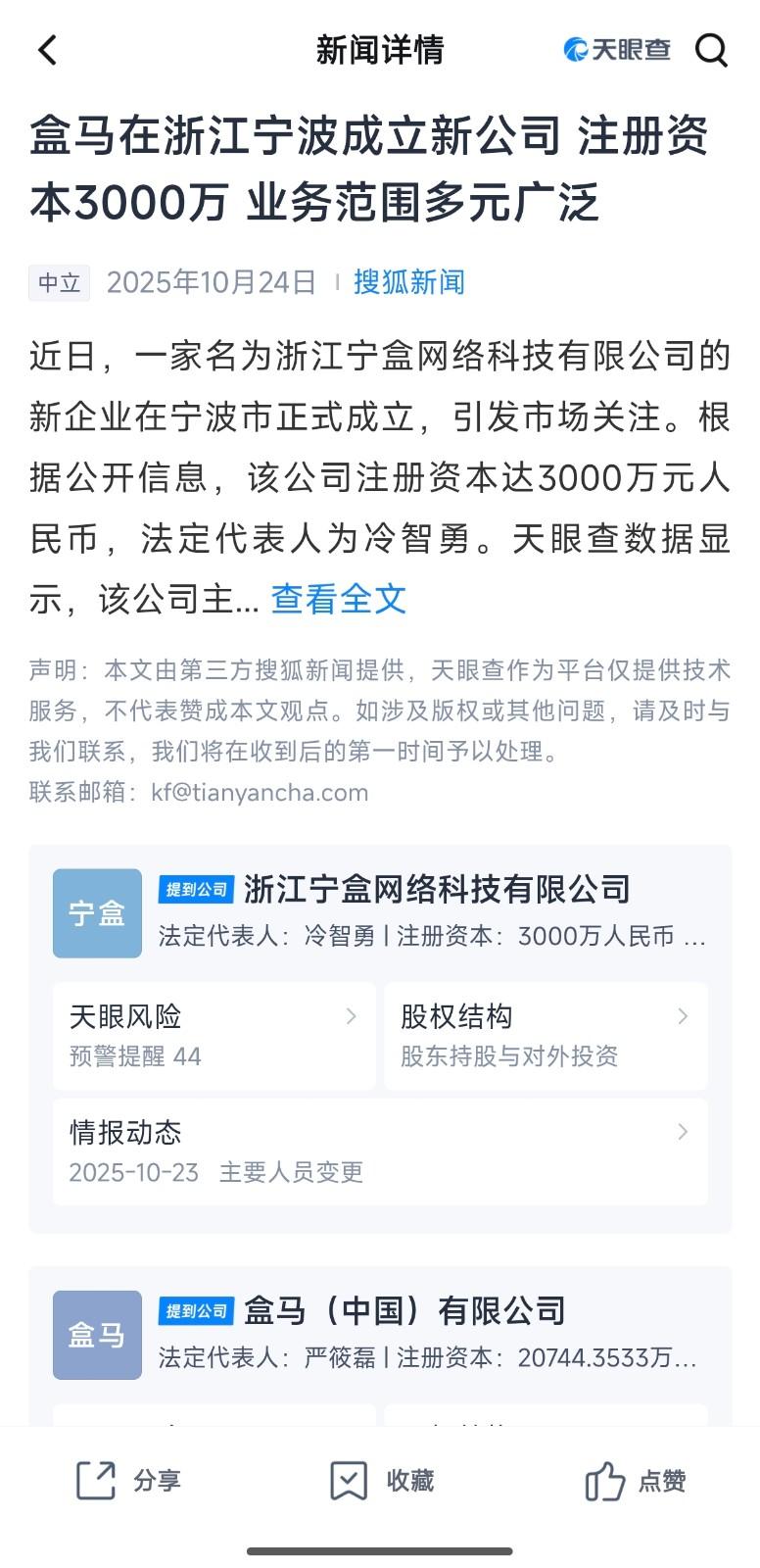The width and height of the screenshot is (760, 1568).
Task: Open the 盒马（中国）有限公司 company card
Action: click(x=405, y=1311)
